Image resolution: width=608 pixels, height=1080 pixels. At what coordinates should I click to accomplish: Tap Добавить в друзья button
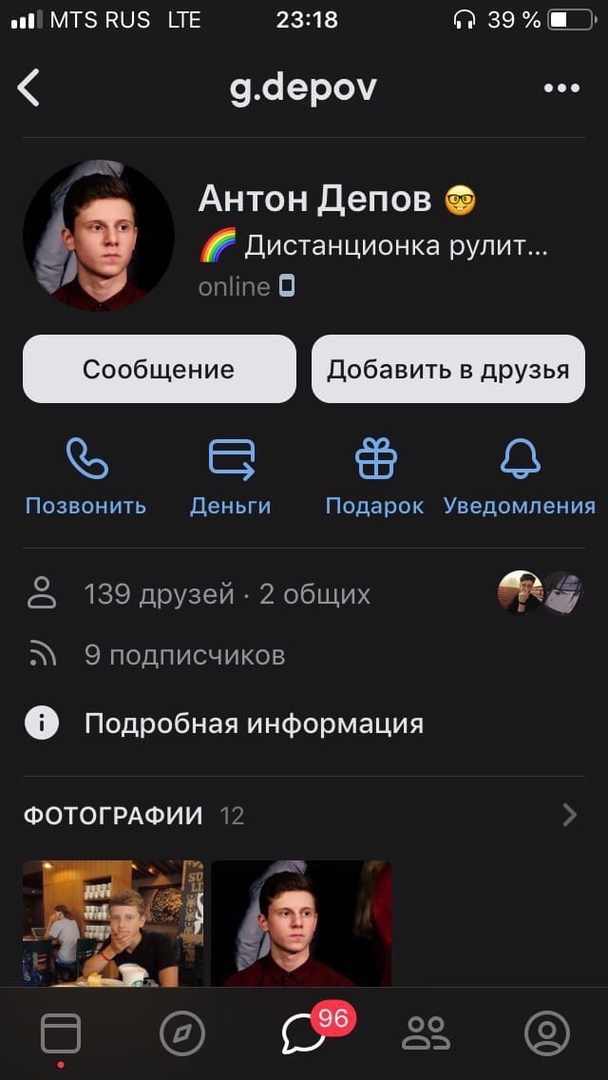point(448,369)
